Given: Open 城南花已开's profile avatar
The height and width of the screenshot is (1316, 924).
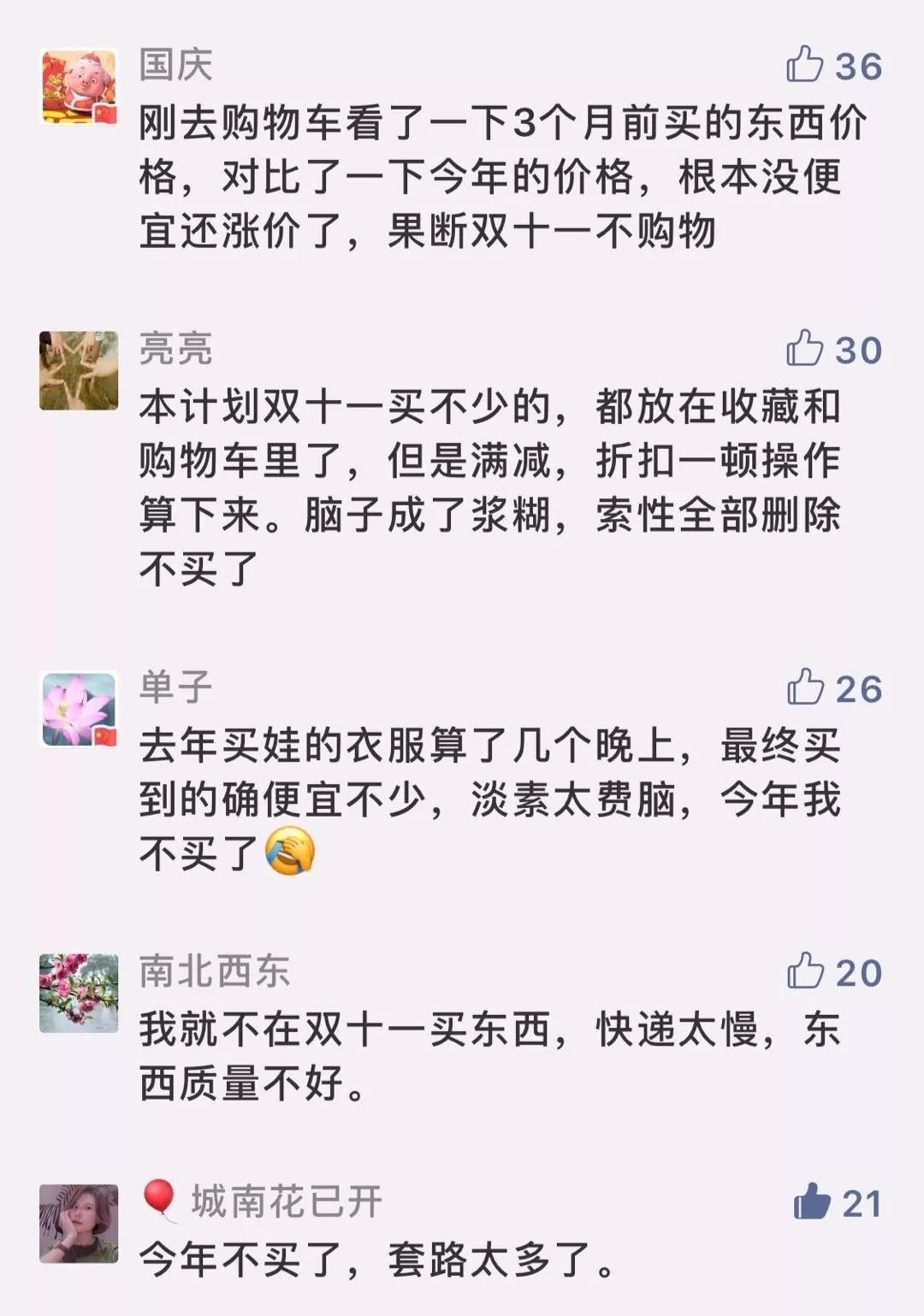Looking at the screenshot, I should (79, 1223).
